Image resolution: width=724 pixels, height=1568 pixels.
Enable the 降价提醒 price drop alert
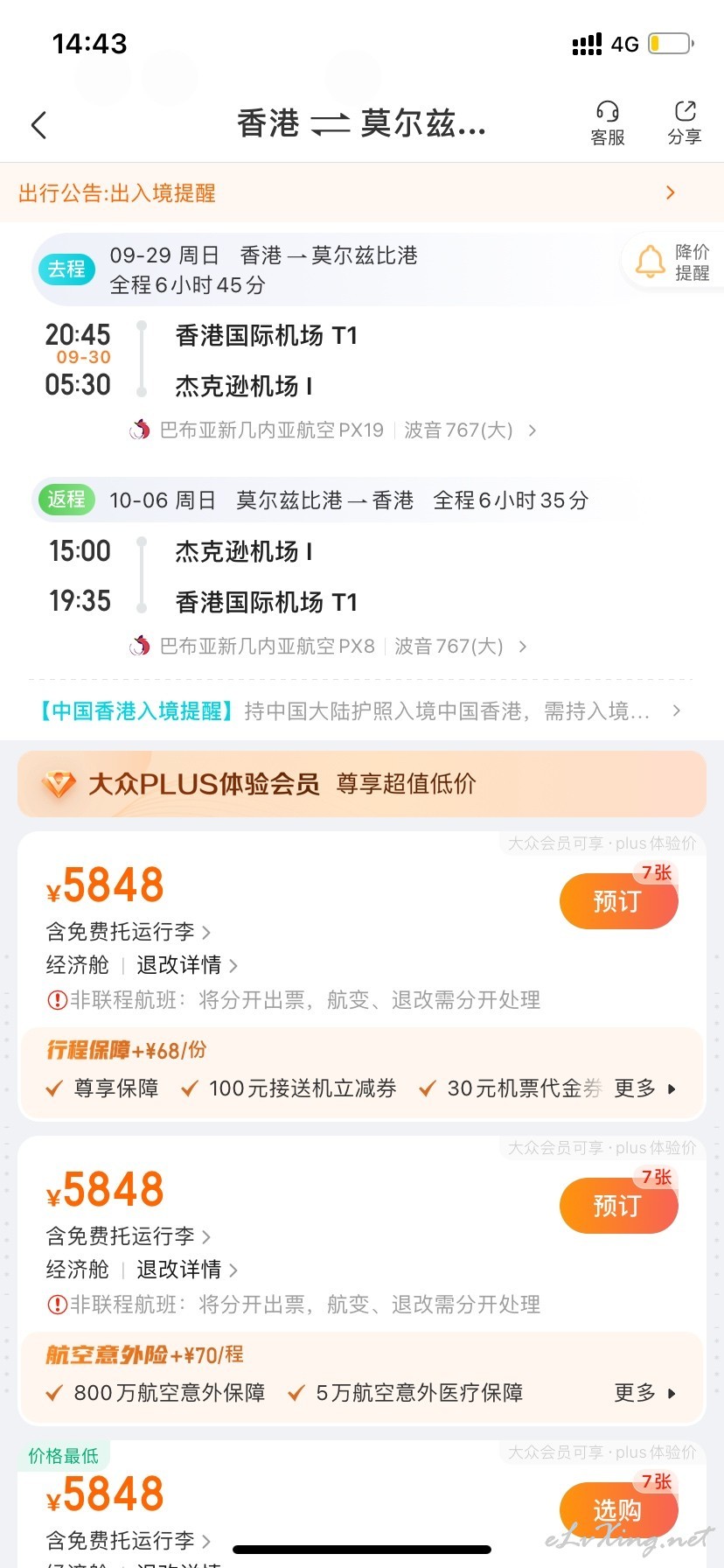pos(672,262)
